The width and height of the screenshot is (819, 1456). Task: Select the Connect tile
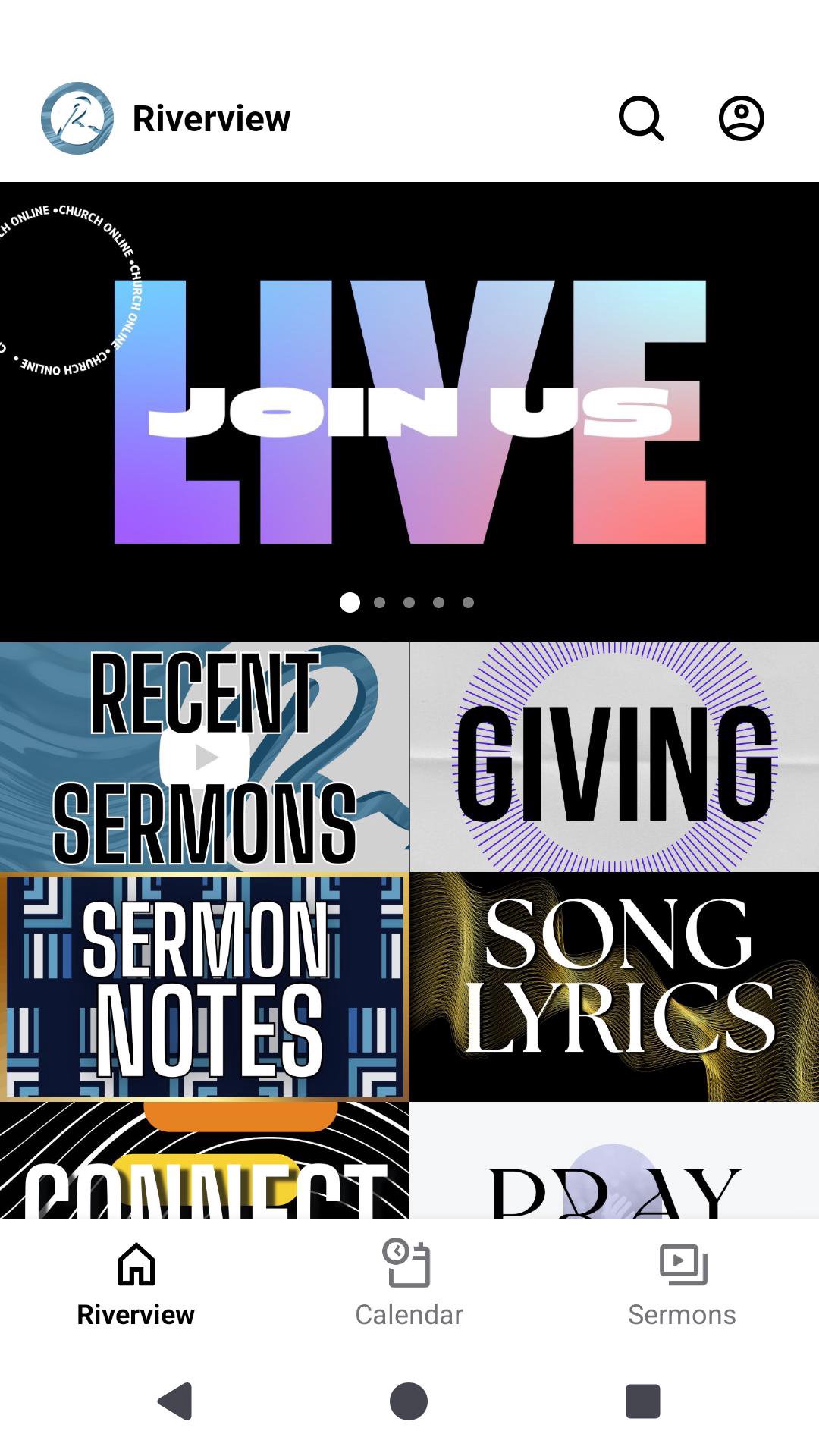(x=205, y=1162)
